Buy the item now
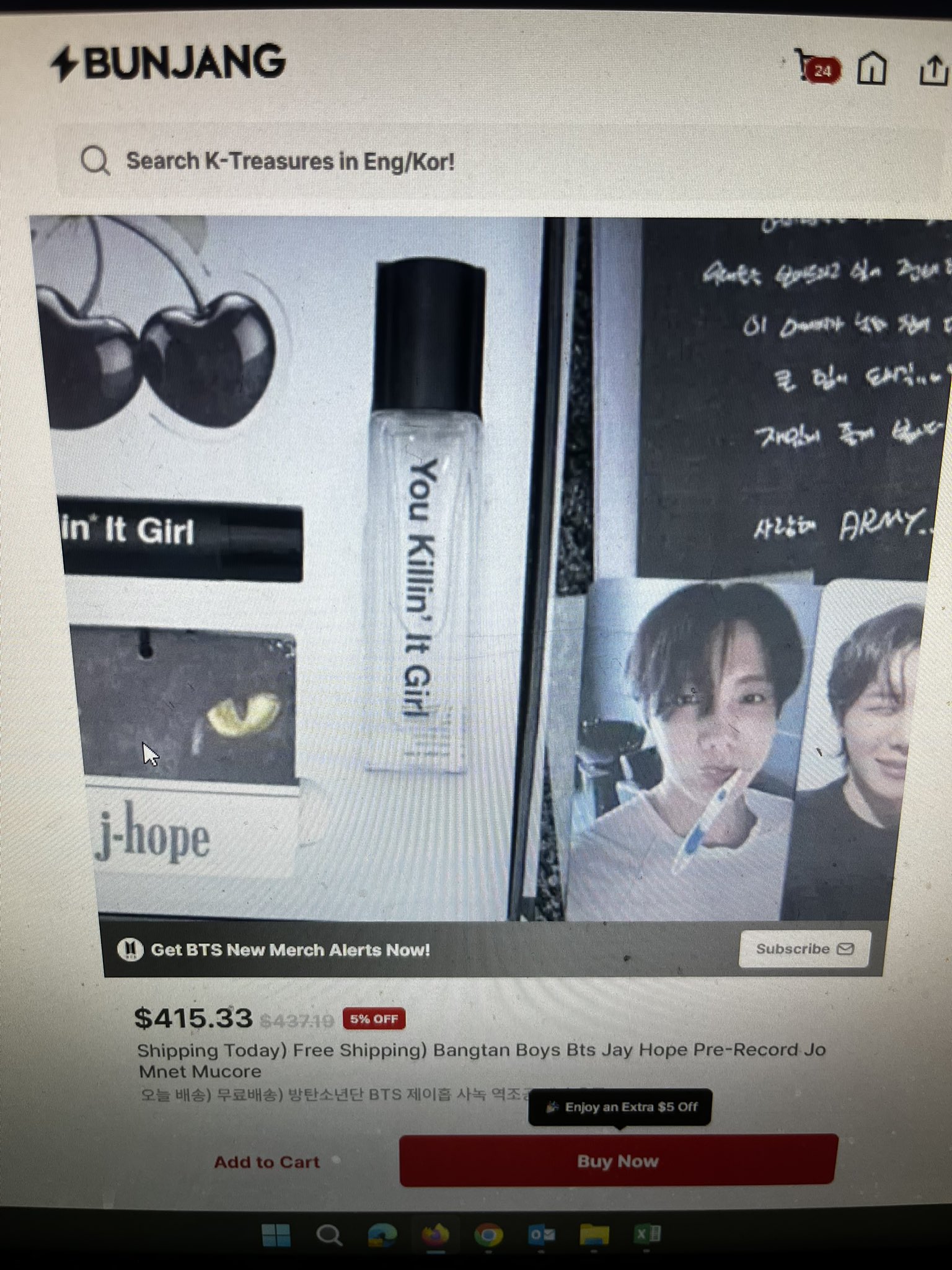 618,1161
